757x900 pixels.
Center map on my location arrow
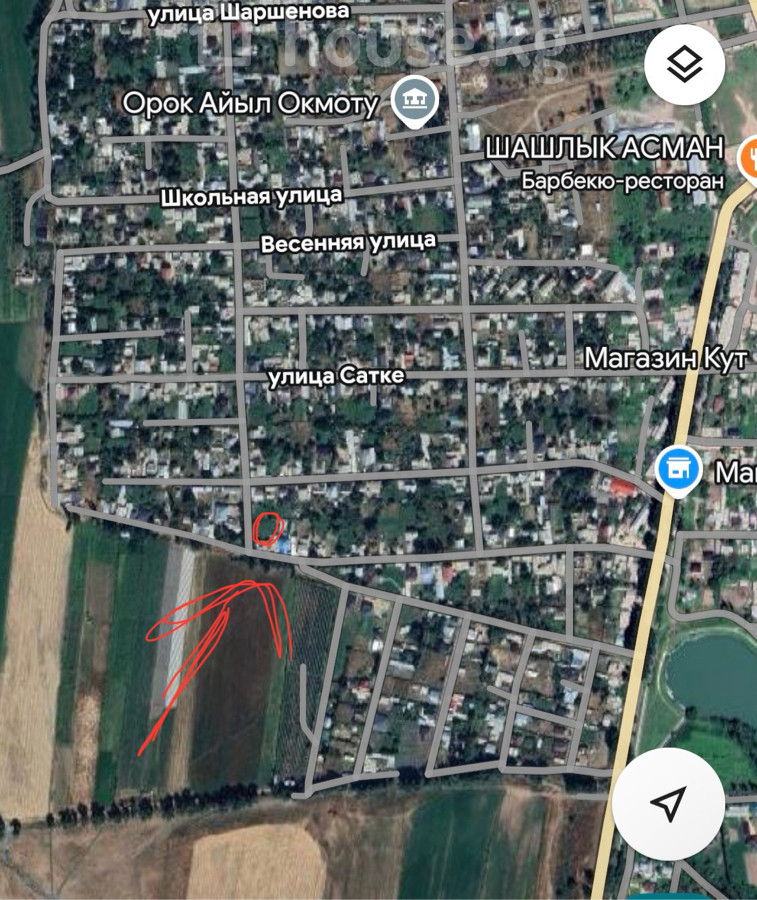[x=669, y=802]
